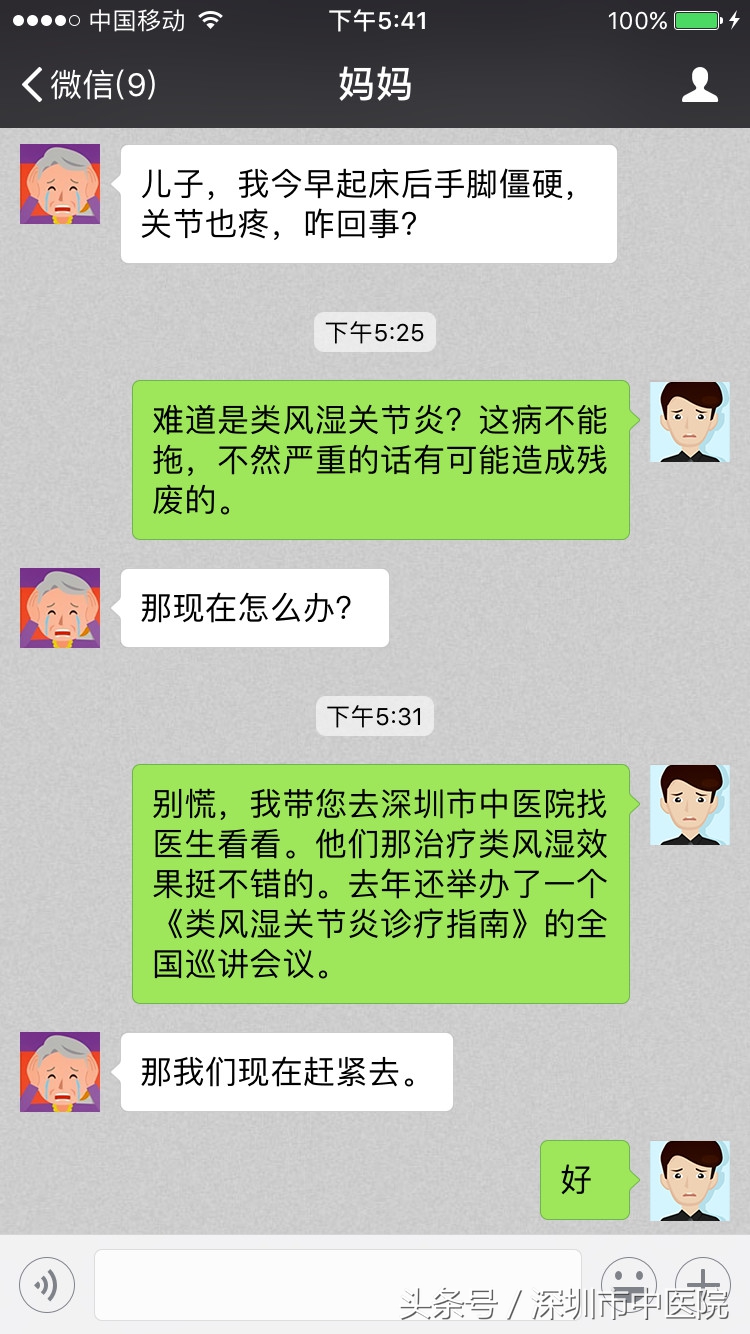The image size is (750, 1334).
Task: Click the 下午5:25 timestamp
Action: tap(374, 332)
